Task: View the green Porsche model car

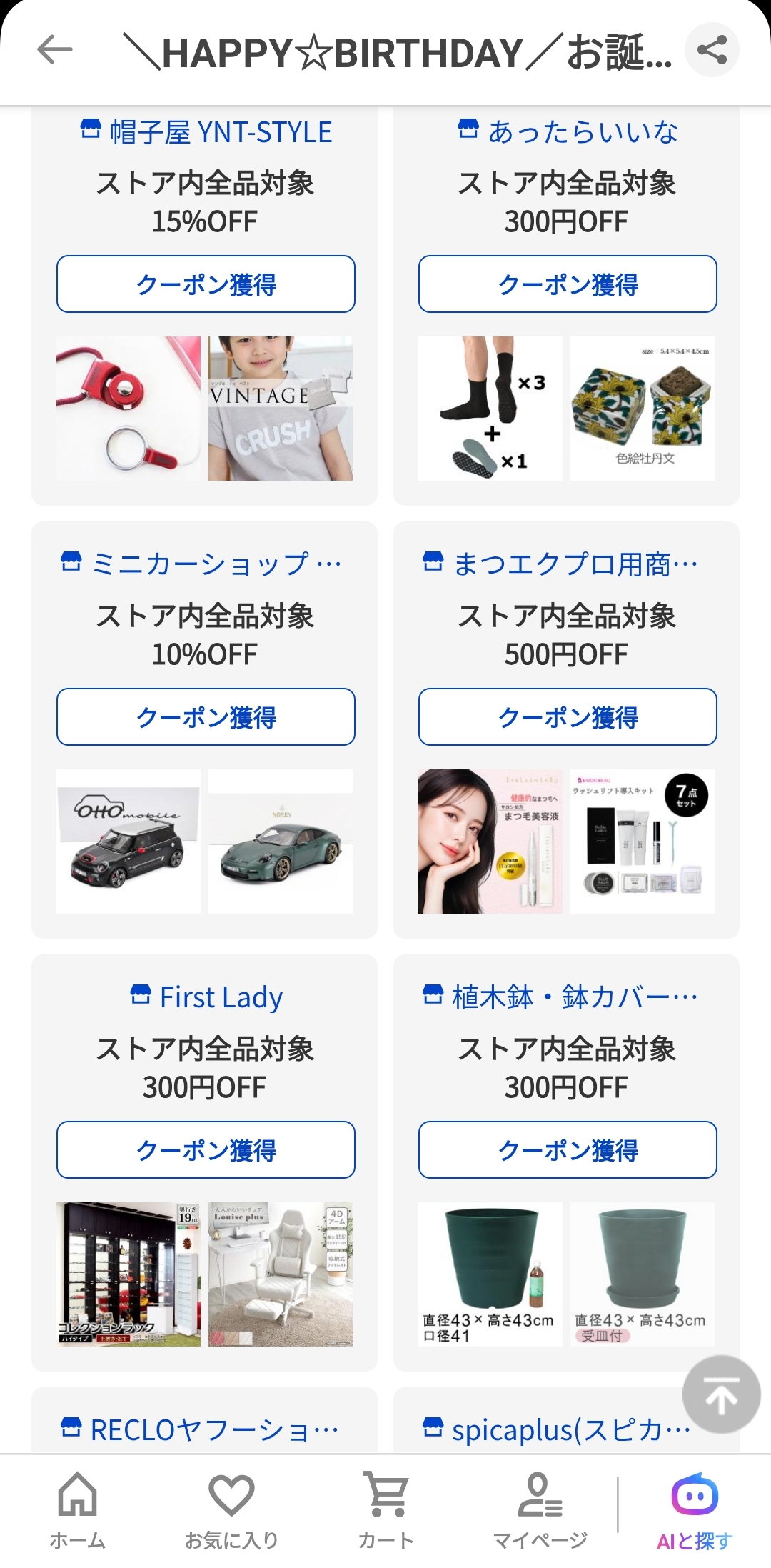Action: [281, 842]
